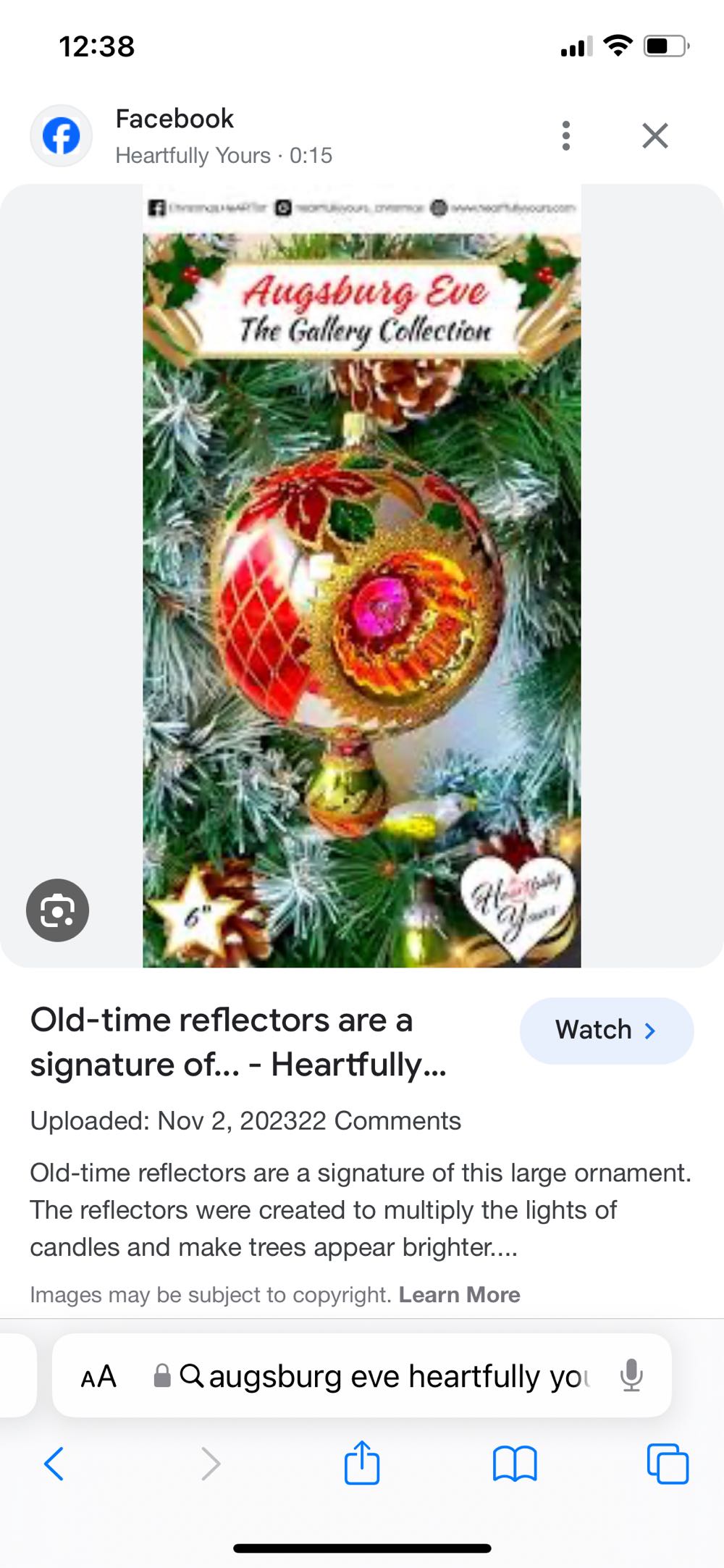The image size is (724, 1568).
Task: Tap the forward navigation chevron
Action: click(x=210, y=1462)
